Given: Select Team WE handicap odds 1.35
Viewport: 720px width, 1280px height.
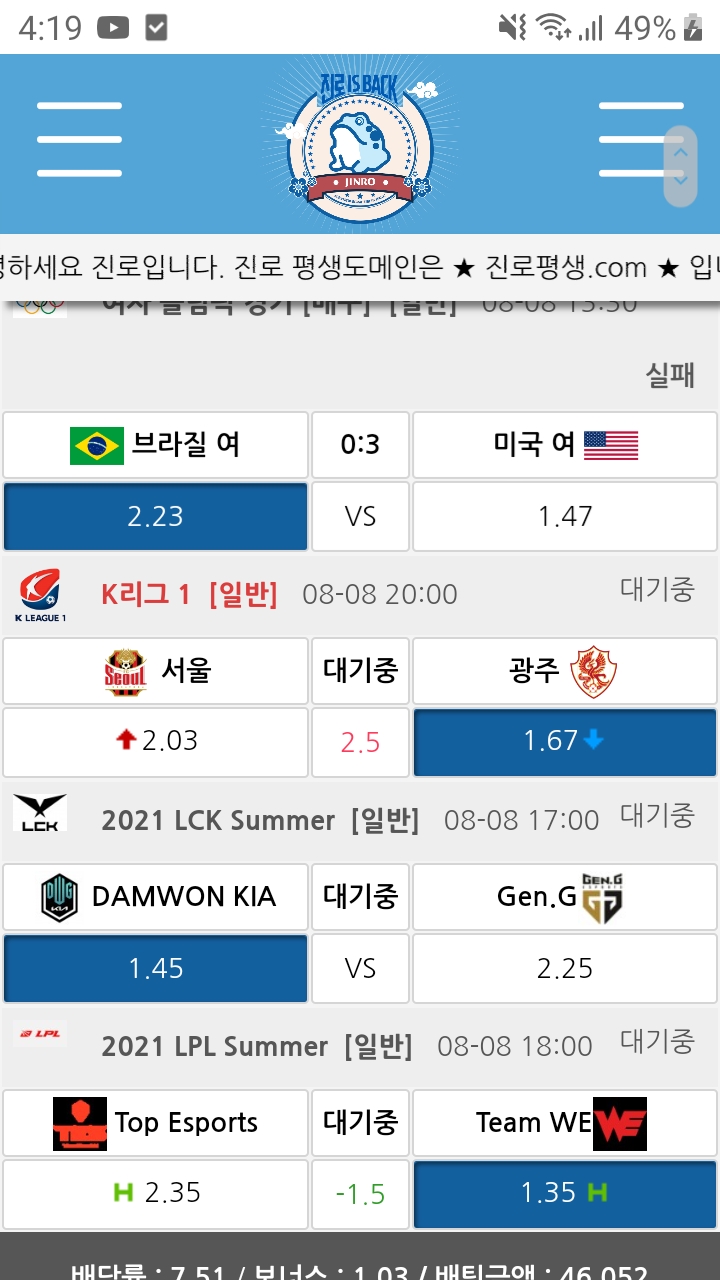Looking at the screenshot, I should 565,1193.
